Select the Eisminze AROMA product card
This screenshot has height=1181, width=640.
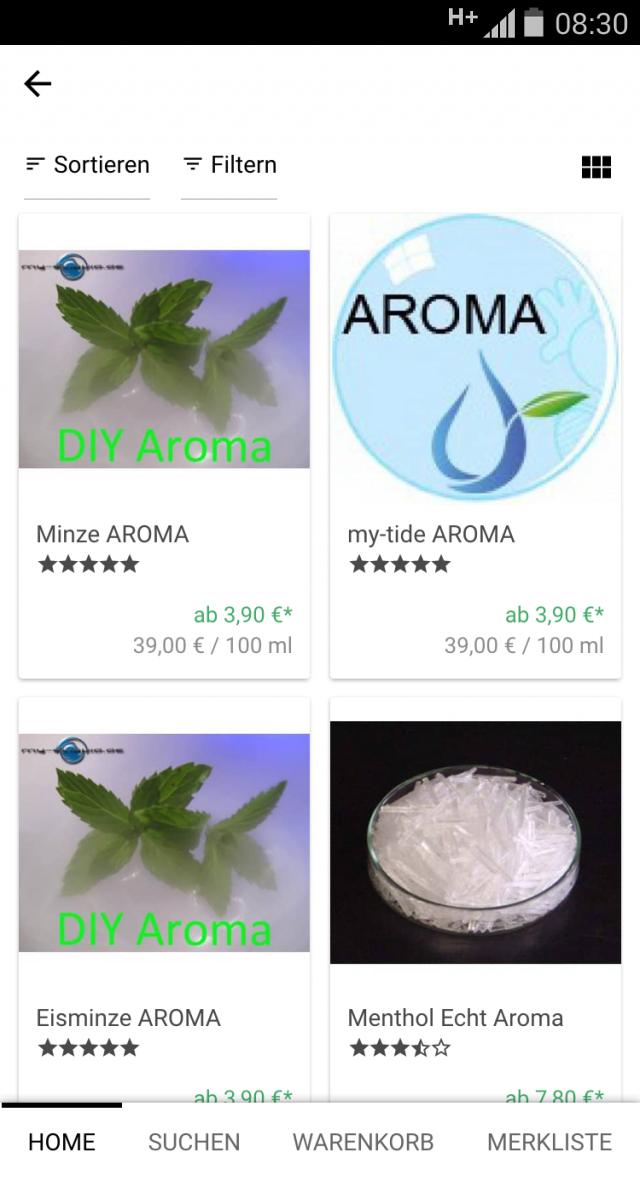(x=164, y=900)
